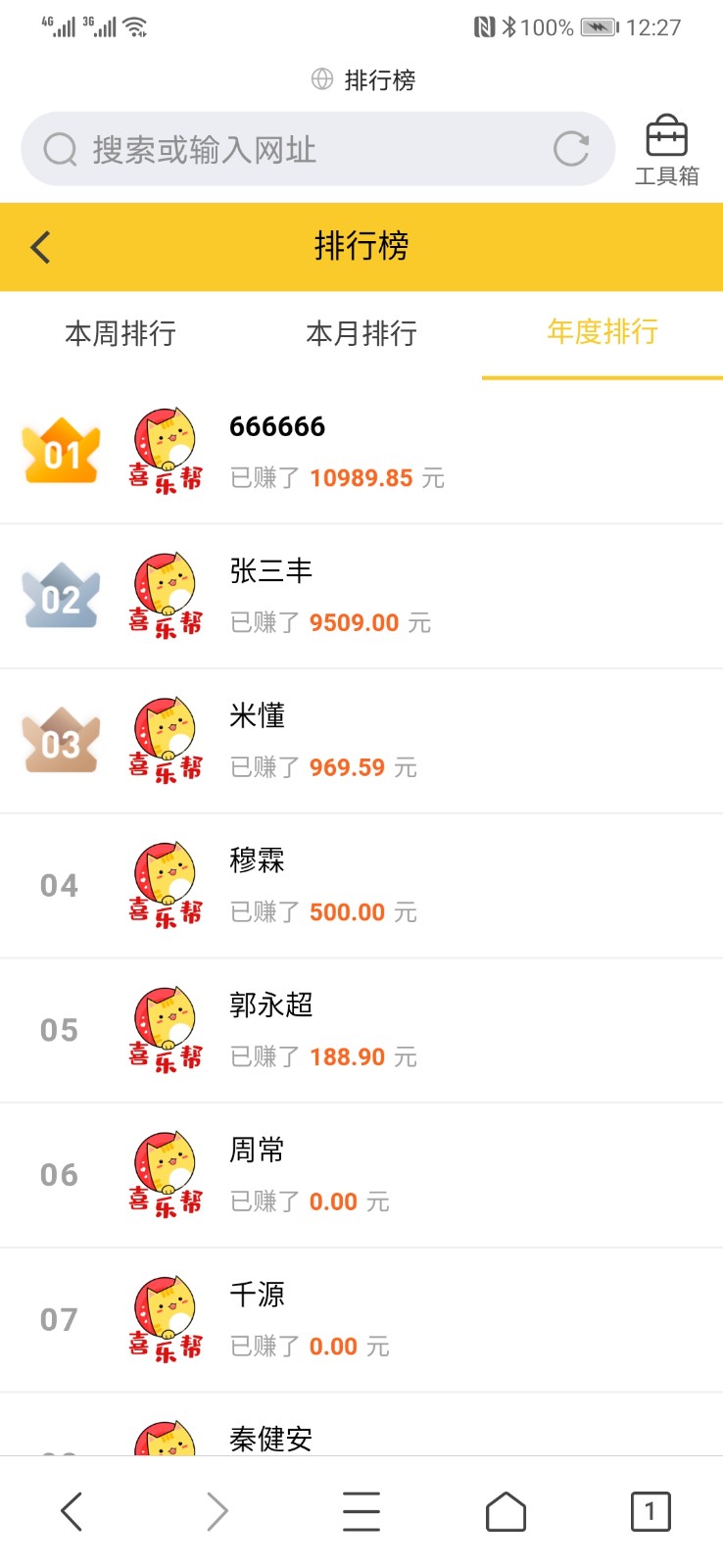Viewport: 723px width, 1568px height.
Task: Open the 工具箱 toolbox
Action: coord(667,150)
